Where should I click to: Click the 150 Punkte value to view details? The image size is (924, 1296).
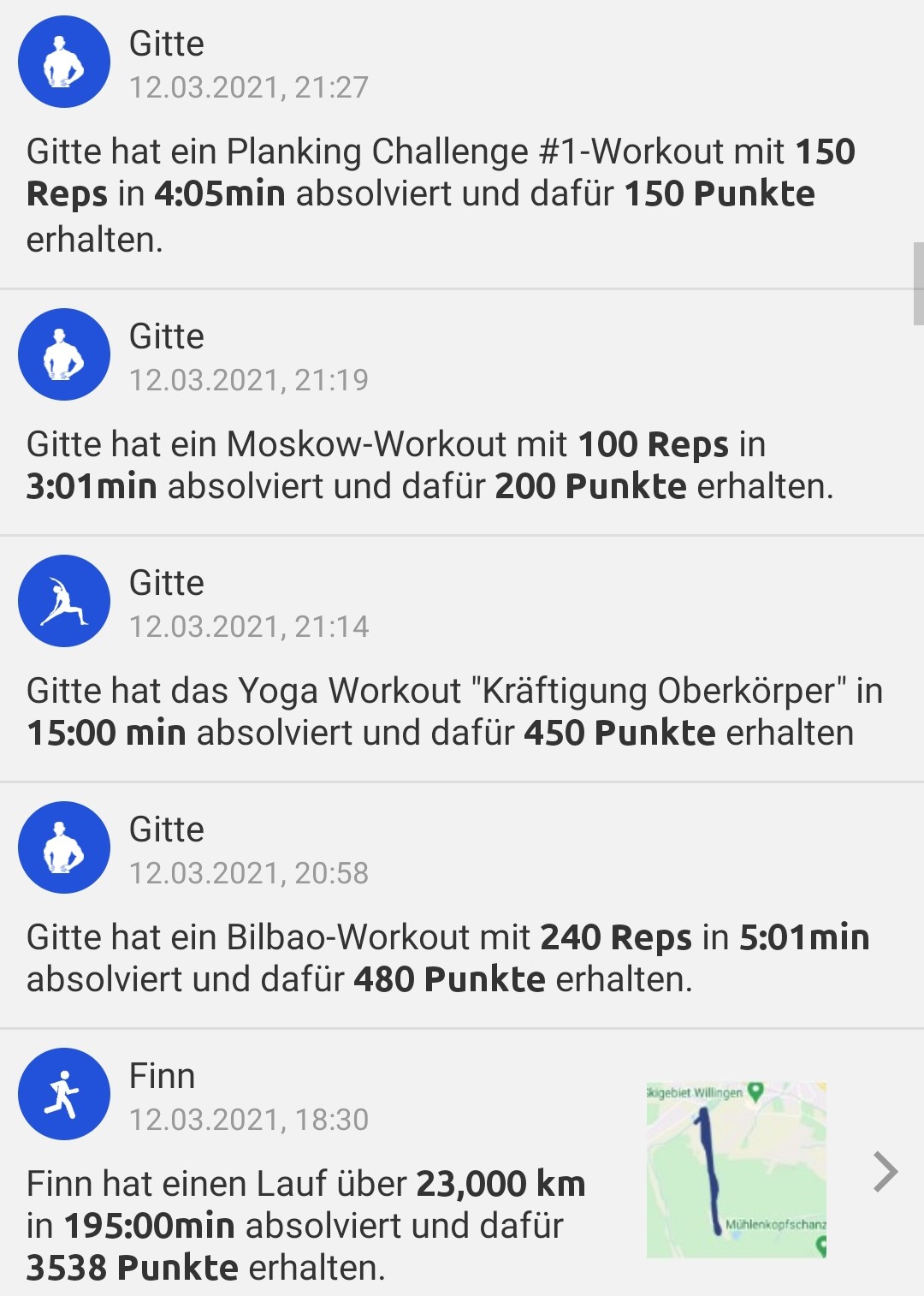pos(721,194)
